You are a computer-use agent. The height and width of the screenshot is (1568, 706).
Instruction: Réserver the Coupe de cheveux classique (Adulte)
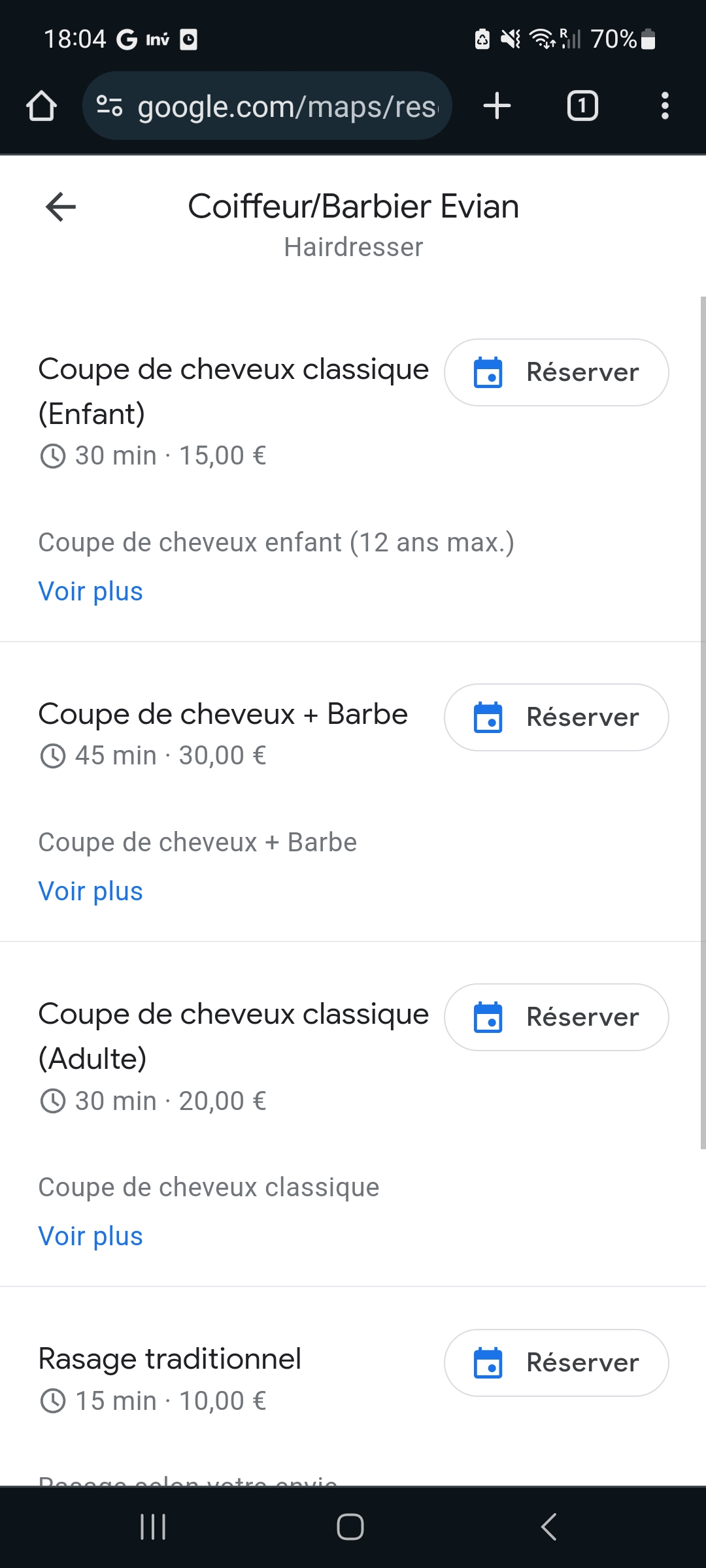(556, 1017)
